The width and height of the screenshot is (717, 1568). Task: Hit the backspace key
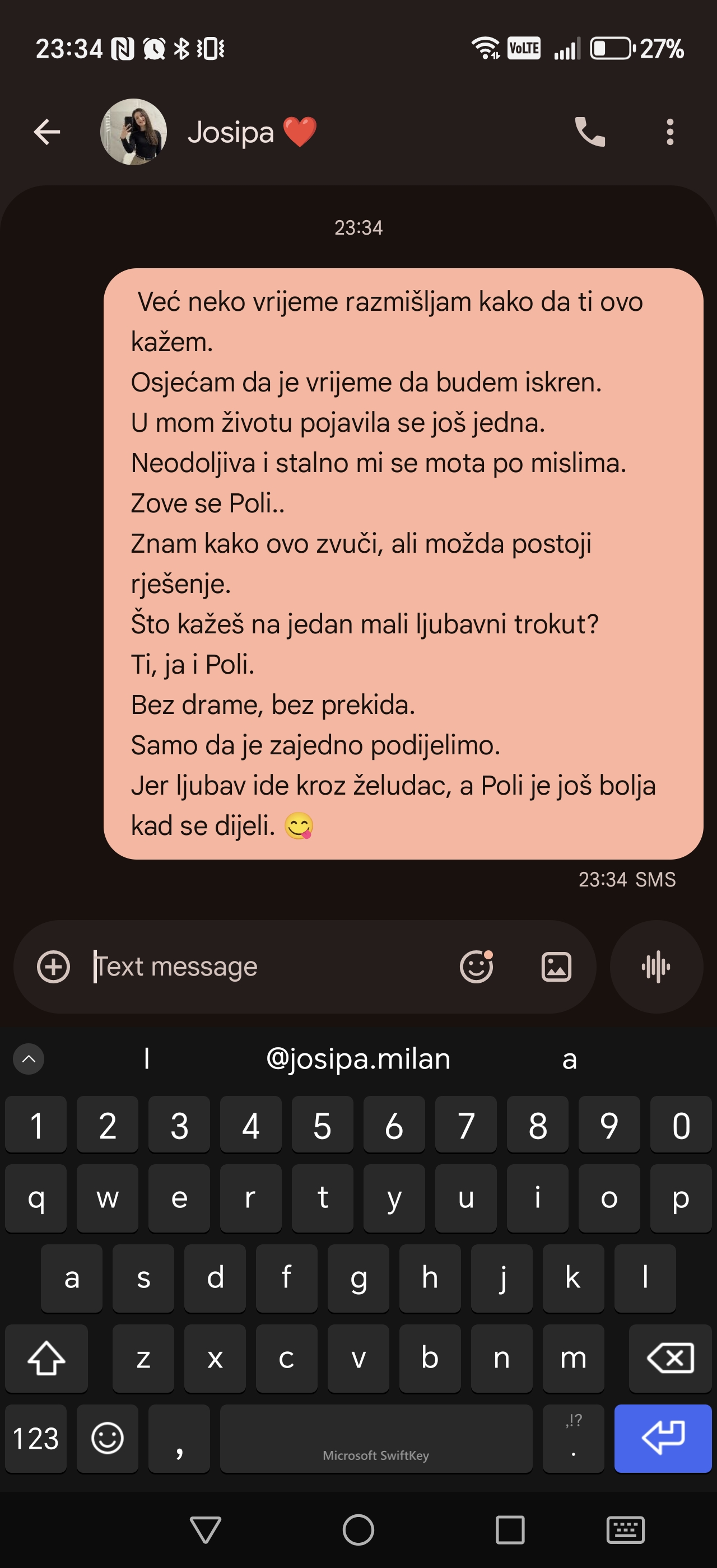(670, 1359)
